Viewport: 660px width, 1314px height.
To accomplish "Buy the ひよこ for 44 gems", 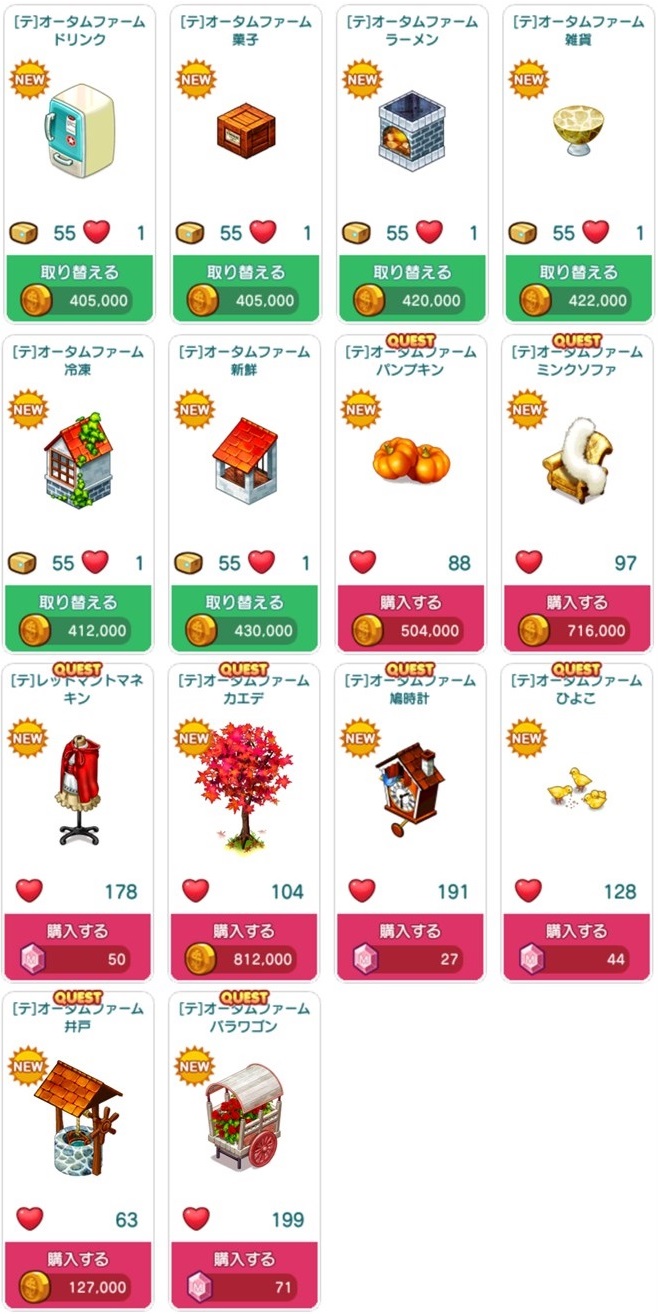I will tap(577, 946).
